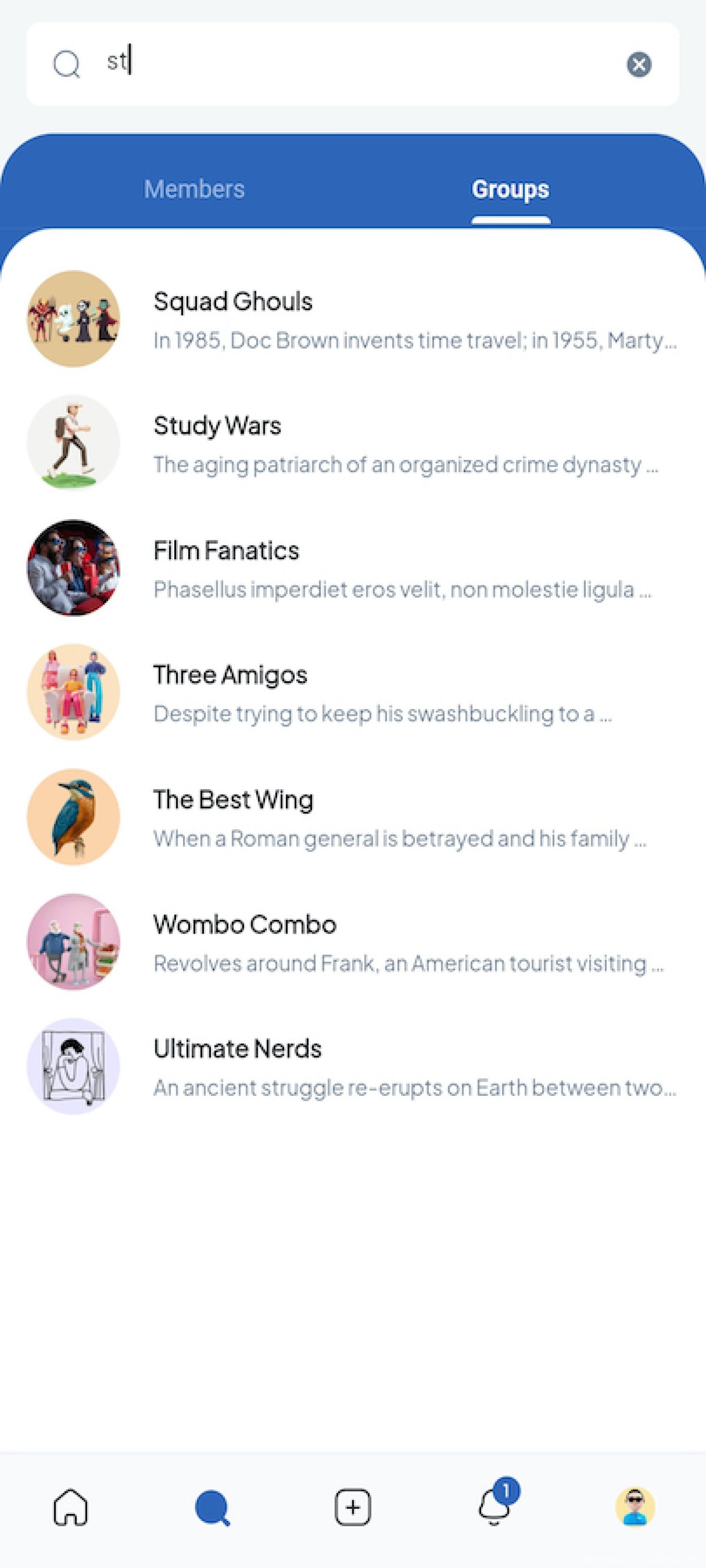706x1568 pixels.
Task: Tap the search field containing "st"
Action: tap(353, 64)
